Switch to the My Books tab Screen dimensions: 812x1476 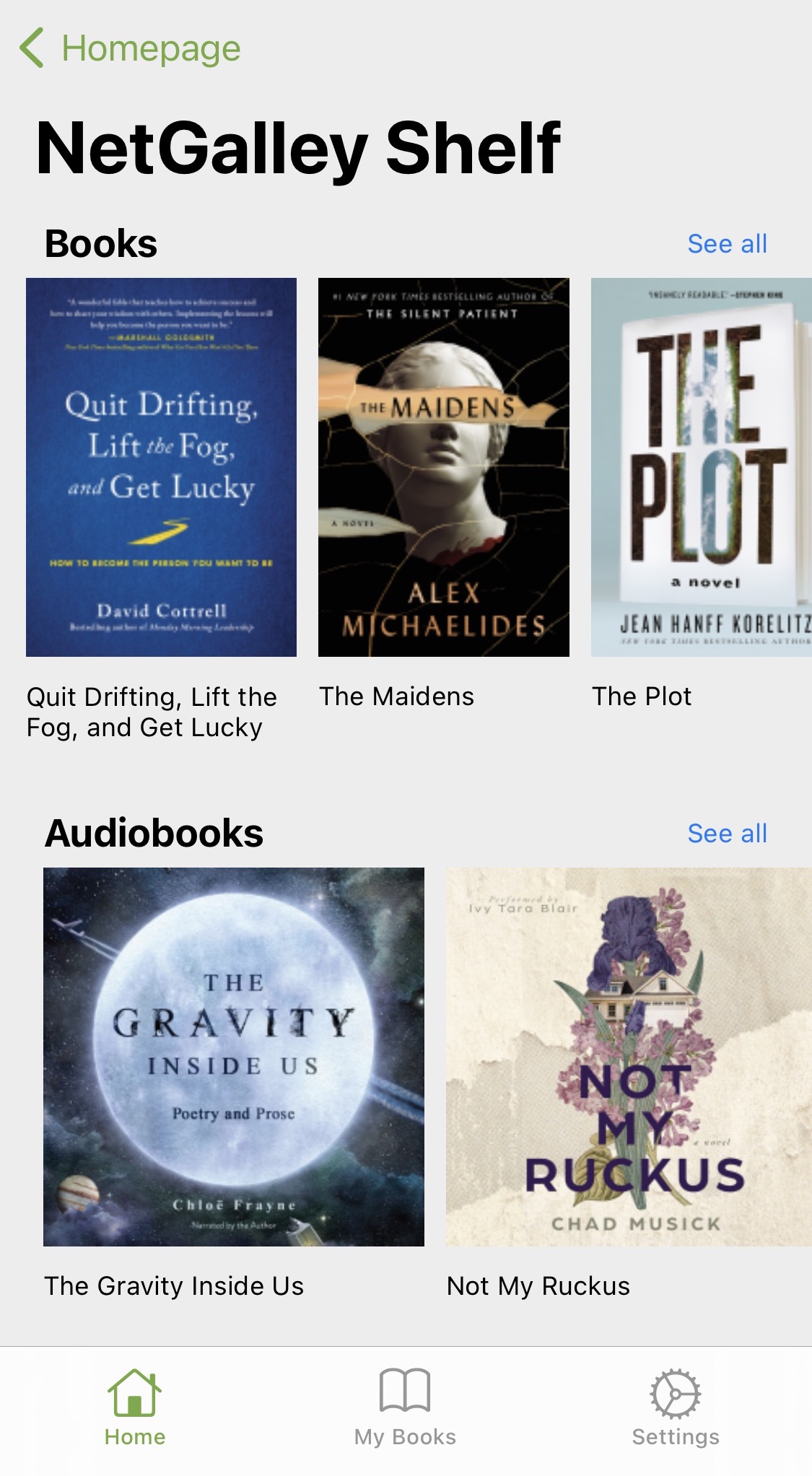405,1407
